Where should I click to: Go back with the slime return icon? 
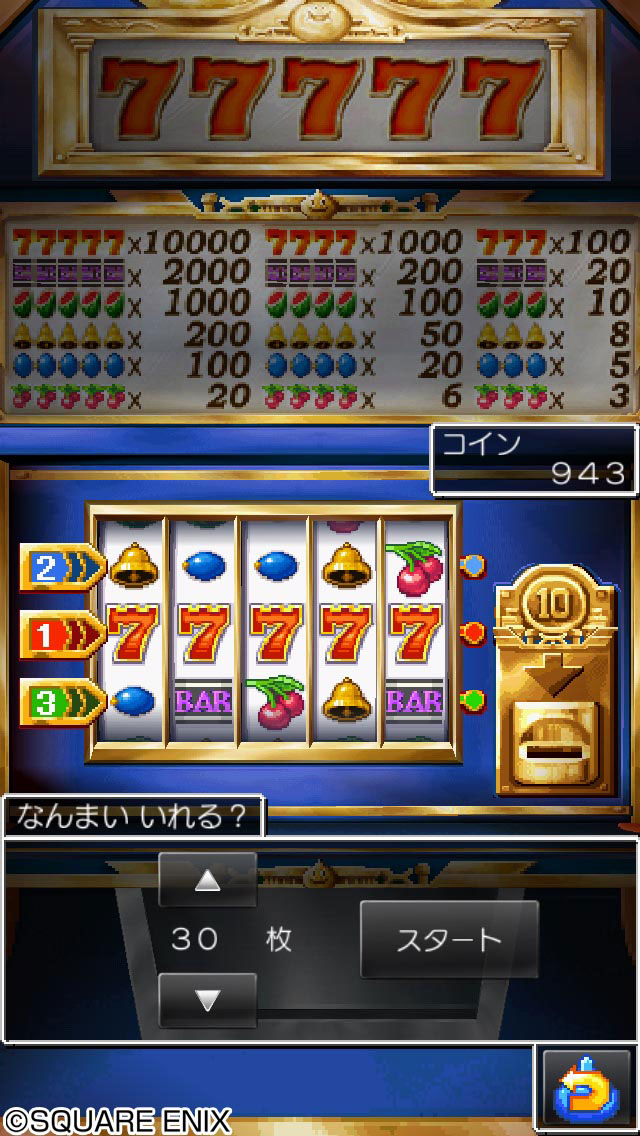pyautogui.click(x=586, y=1090)
